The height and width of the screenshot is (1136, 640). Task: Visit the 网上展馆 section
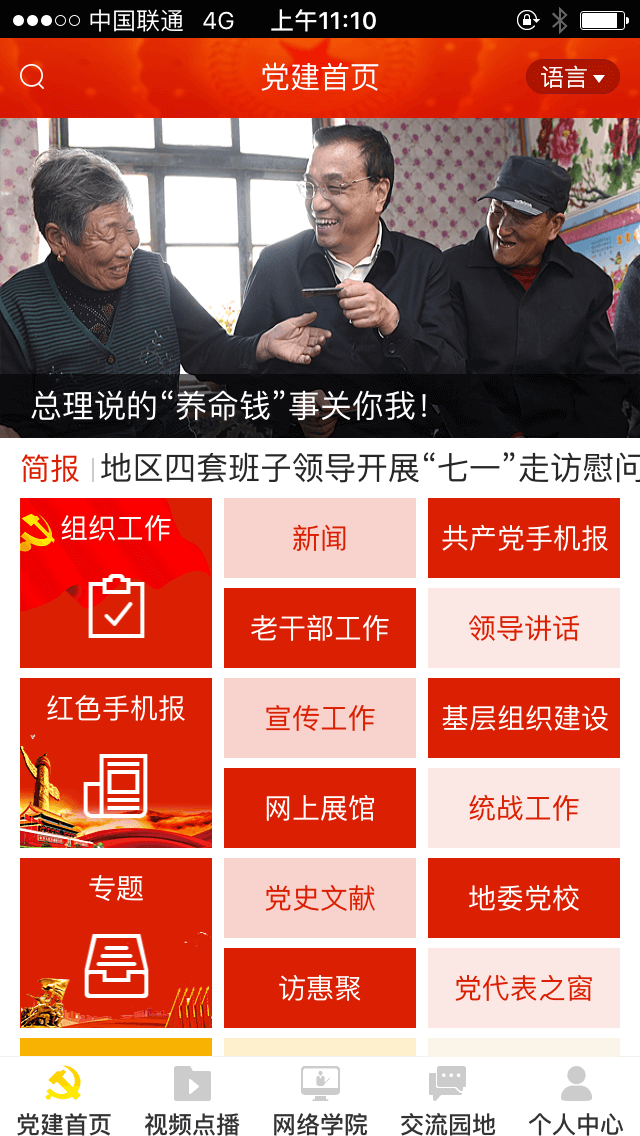click(320, 808)
